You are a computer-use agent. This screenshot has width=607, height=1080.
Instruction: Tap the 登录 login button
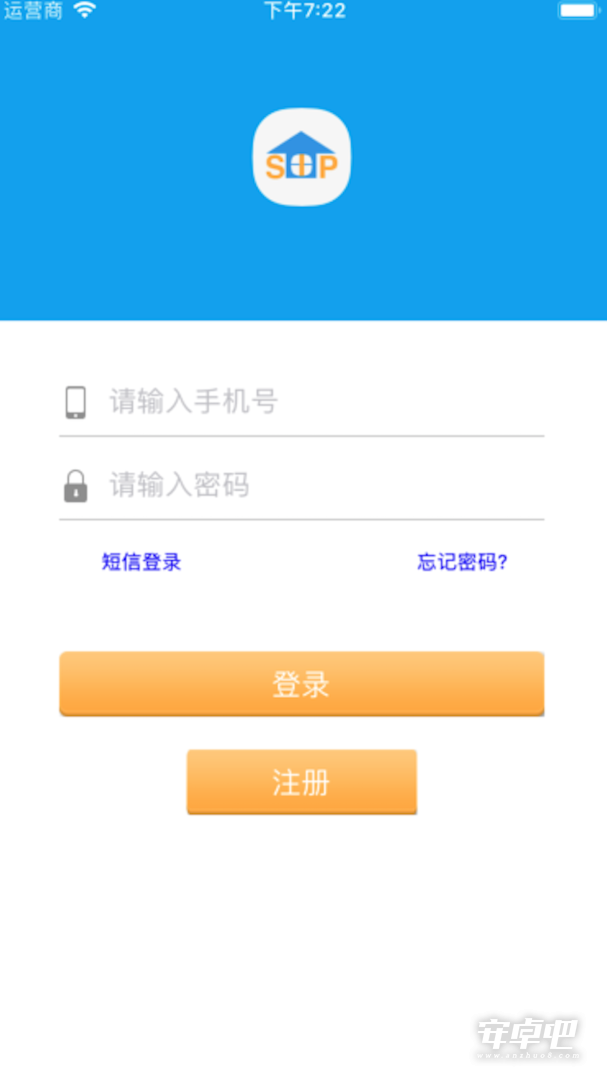(301, 684)
